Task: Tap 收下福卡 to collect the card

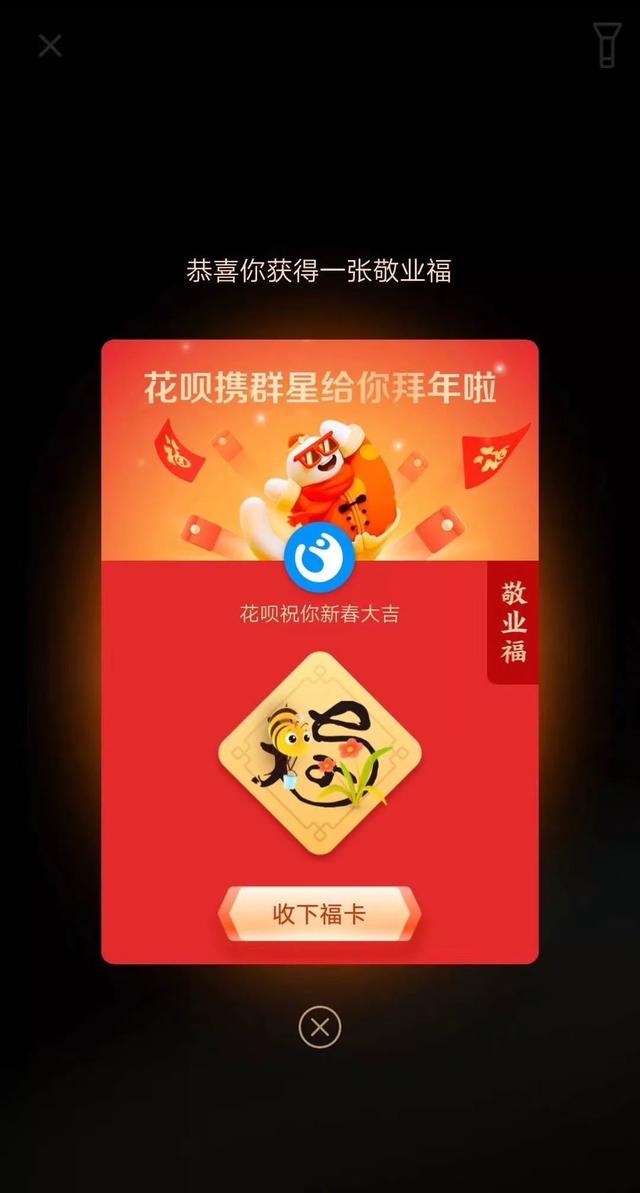Action: (x=319, y=914)
